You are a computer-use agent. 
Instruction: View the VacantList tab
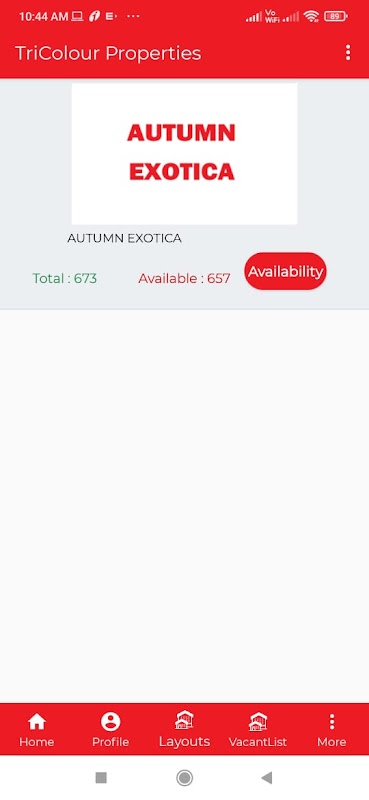(x=258, y=730)
